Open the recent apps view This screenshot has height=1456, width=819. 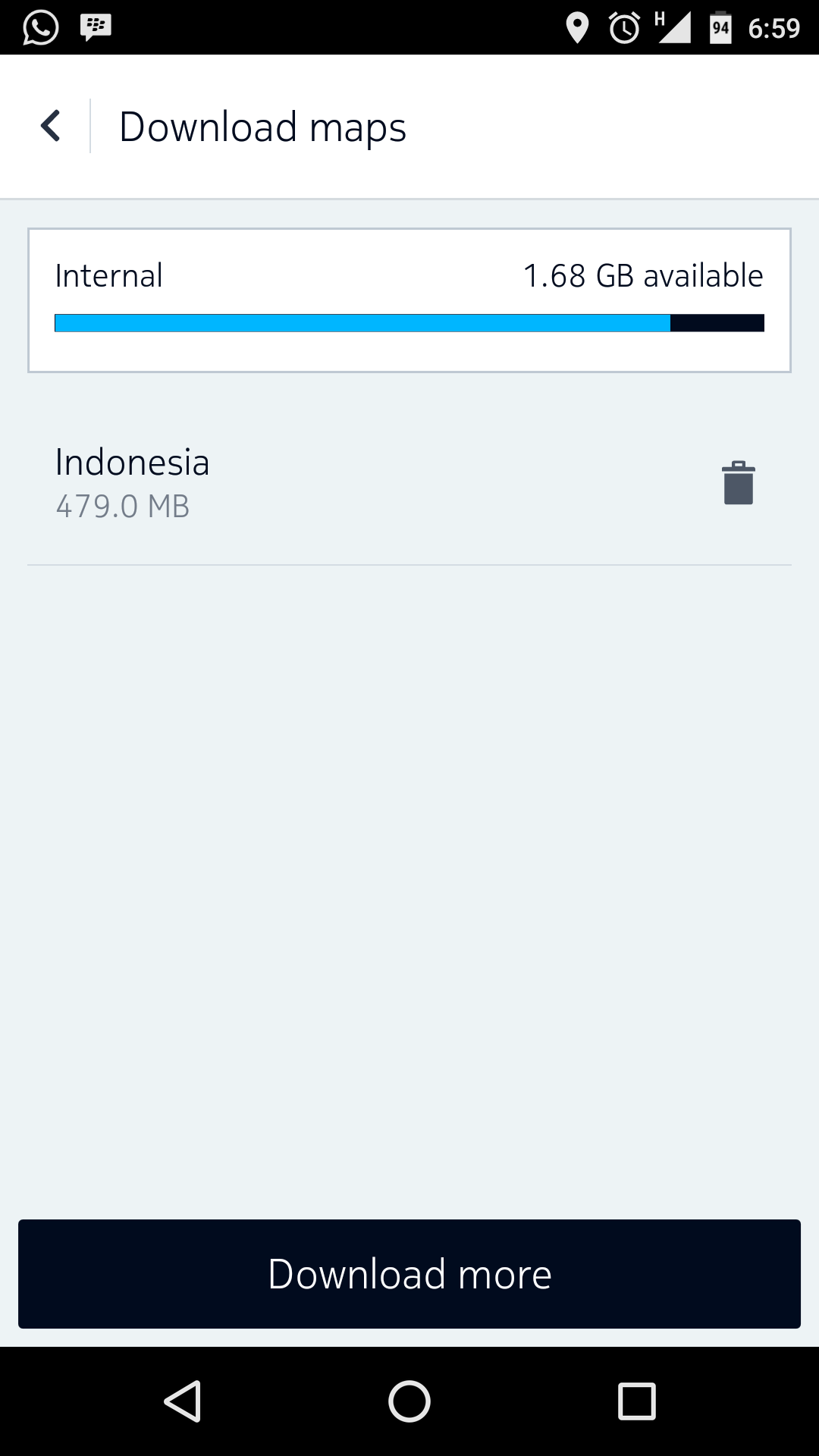[x=636, y=1401]
